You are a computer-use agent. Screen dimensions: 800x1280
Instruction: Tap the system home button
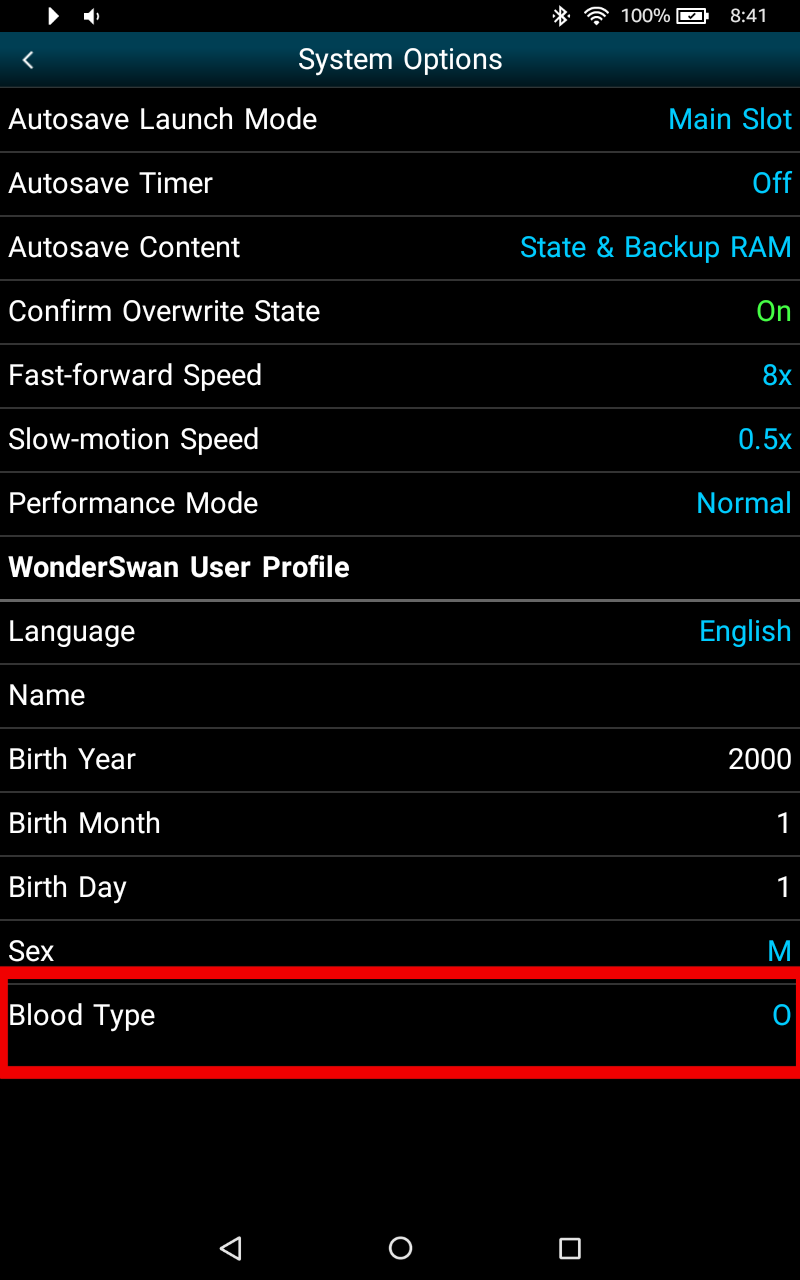tap(400, 1247)
